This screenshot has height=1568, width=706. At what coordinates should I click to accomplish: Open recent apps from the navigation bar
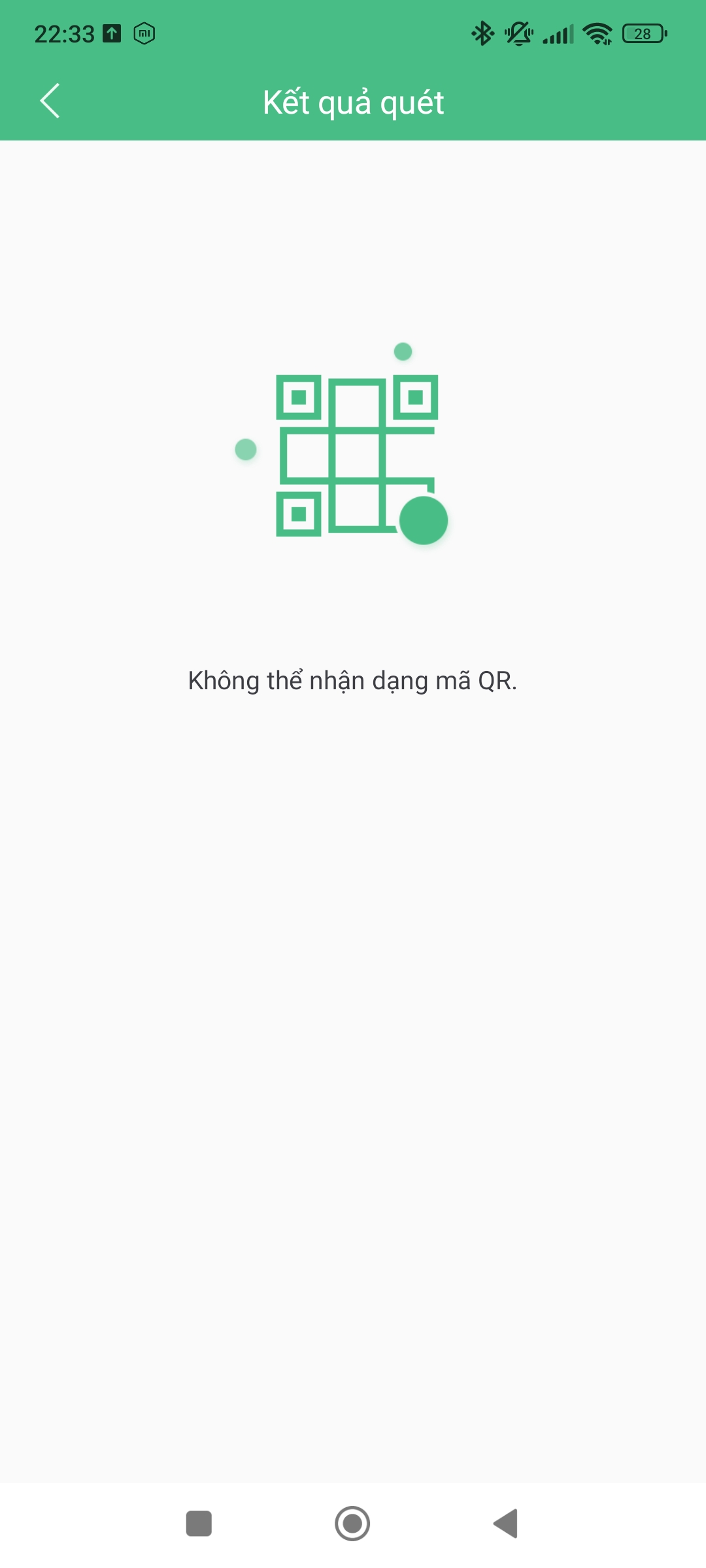(x=199, y=1524)
